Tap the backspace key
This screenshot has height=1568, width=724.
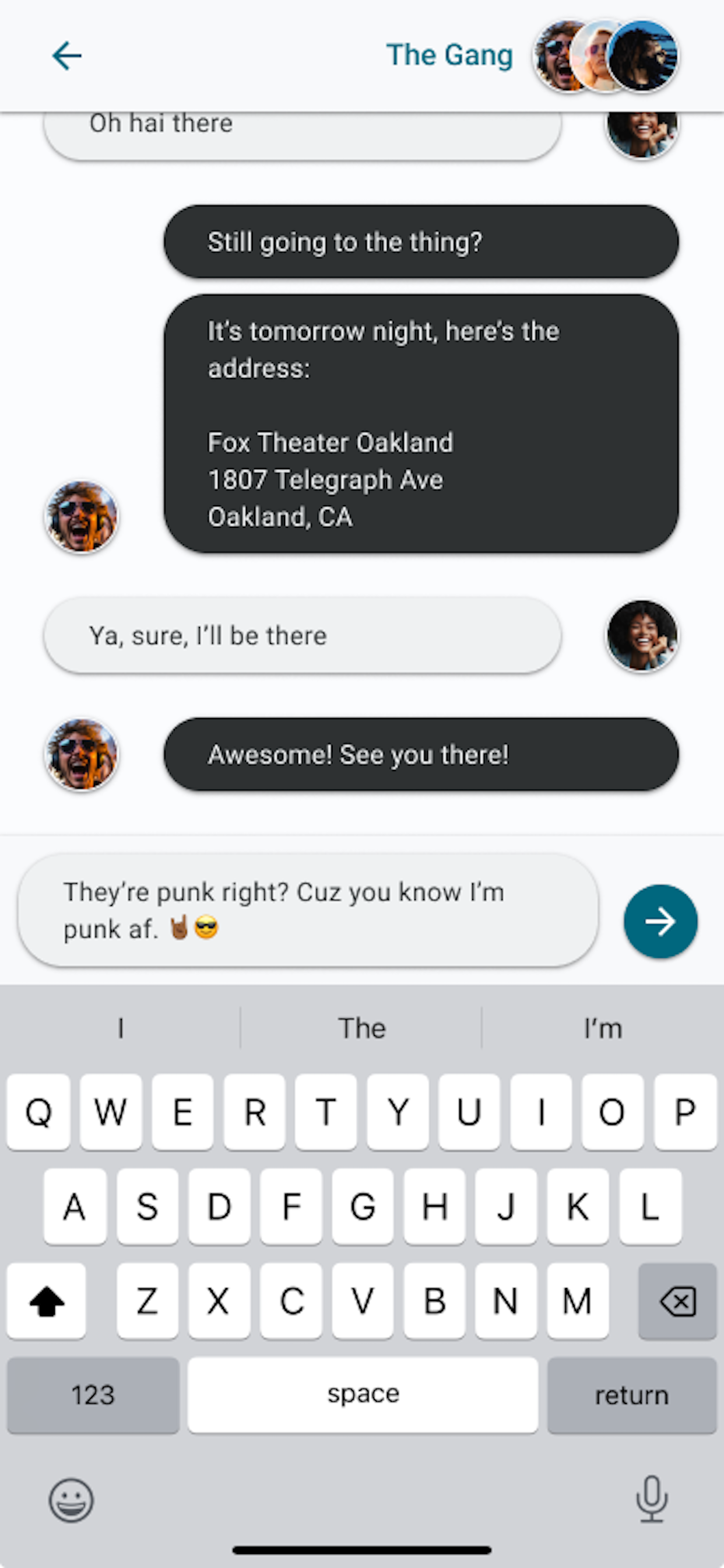[677, 1301]
